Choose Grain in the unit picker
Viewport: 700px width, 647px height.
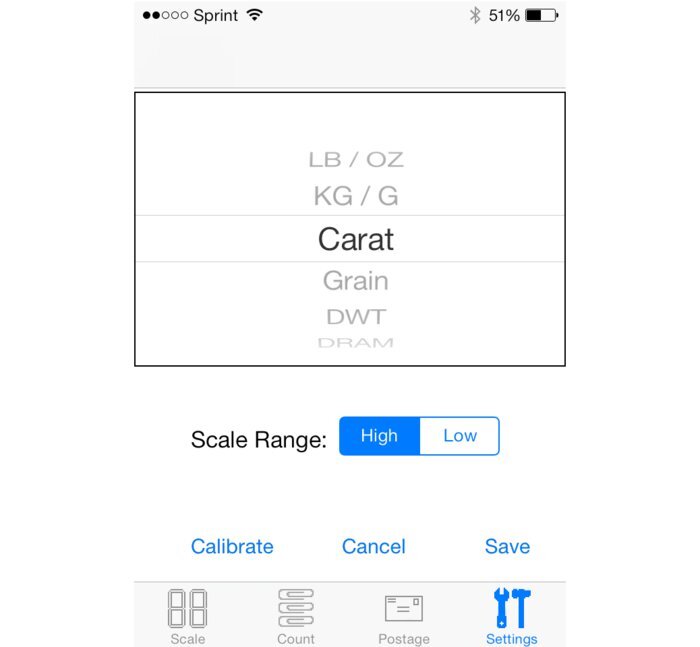(x=355, y=281)
